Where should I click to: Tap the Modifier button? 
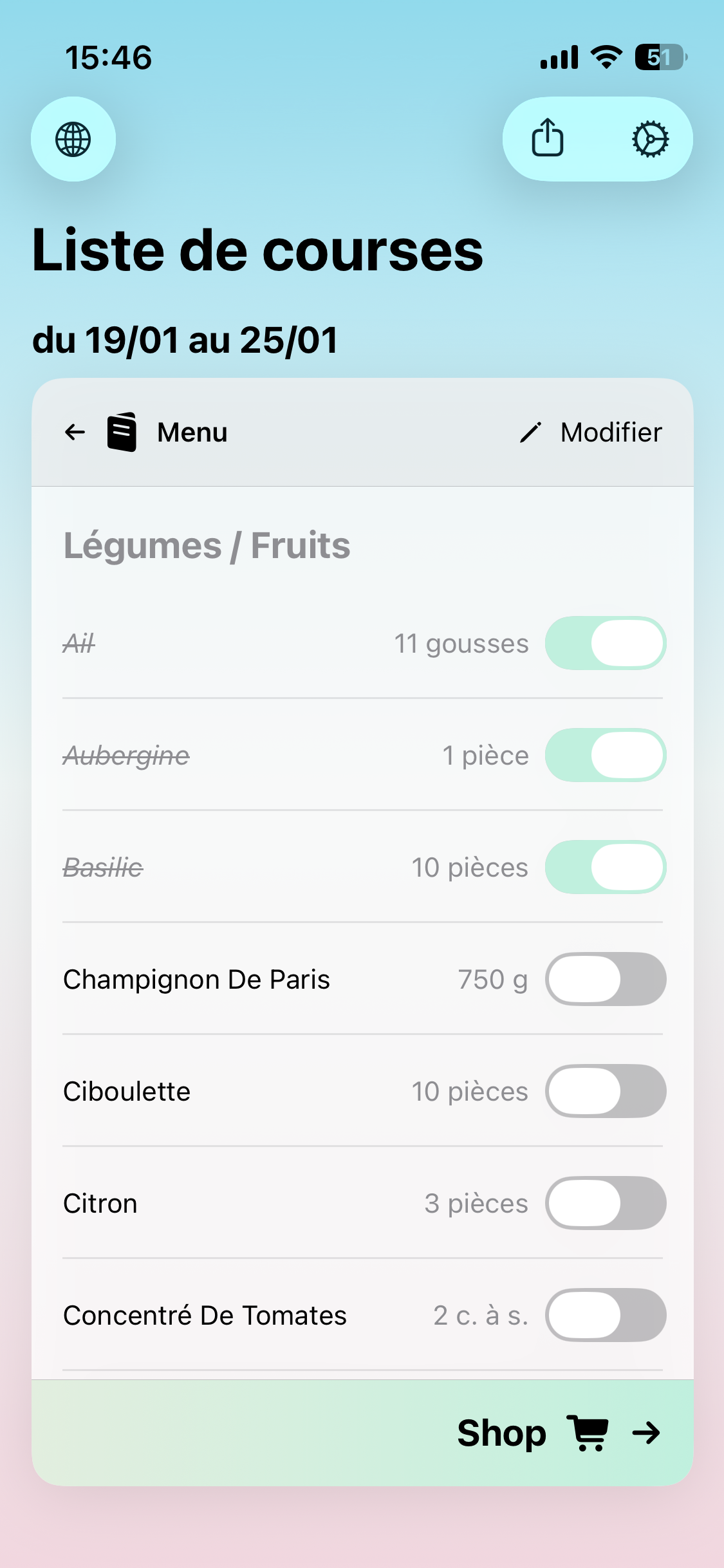coord(610,432)
